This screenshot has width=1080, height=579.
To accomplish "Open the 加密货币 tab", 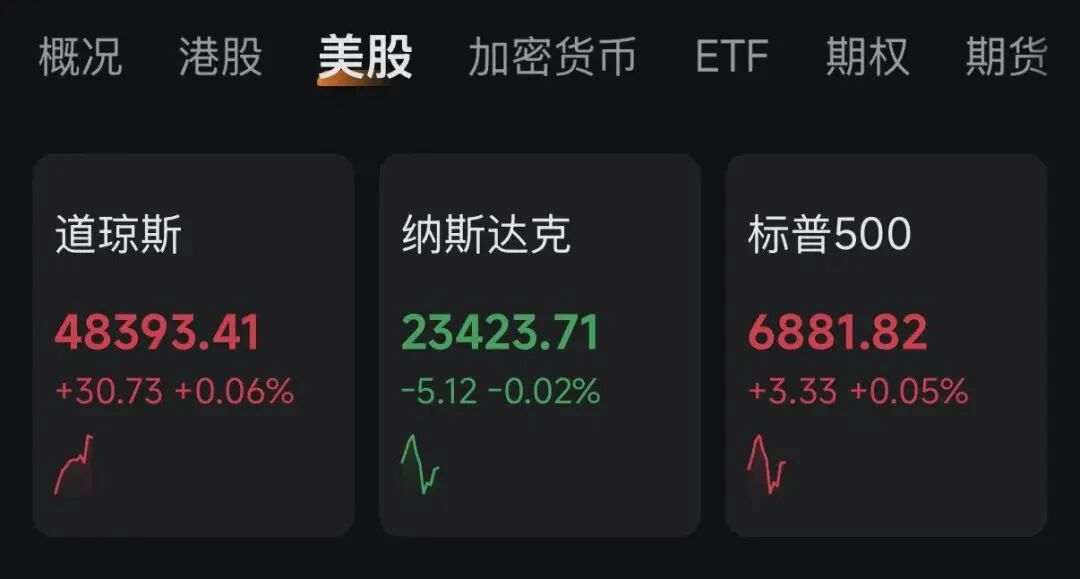I will point(552,57).
